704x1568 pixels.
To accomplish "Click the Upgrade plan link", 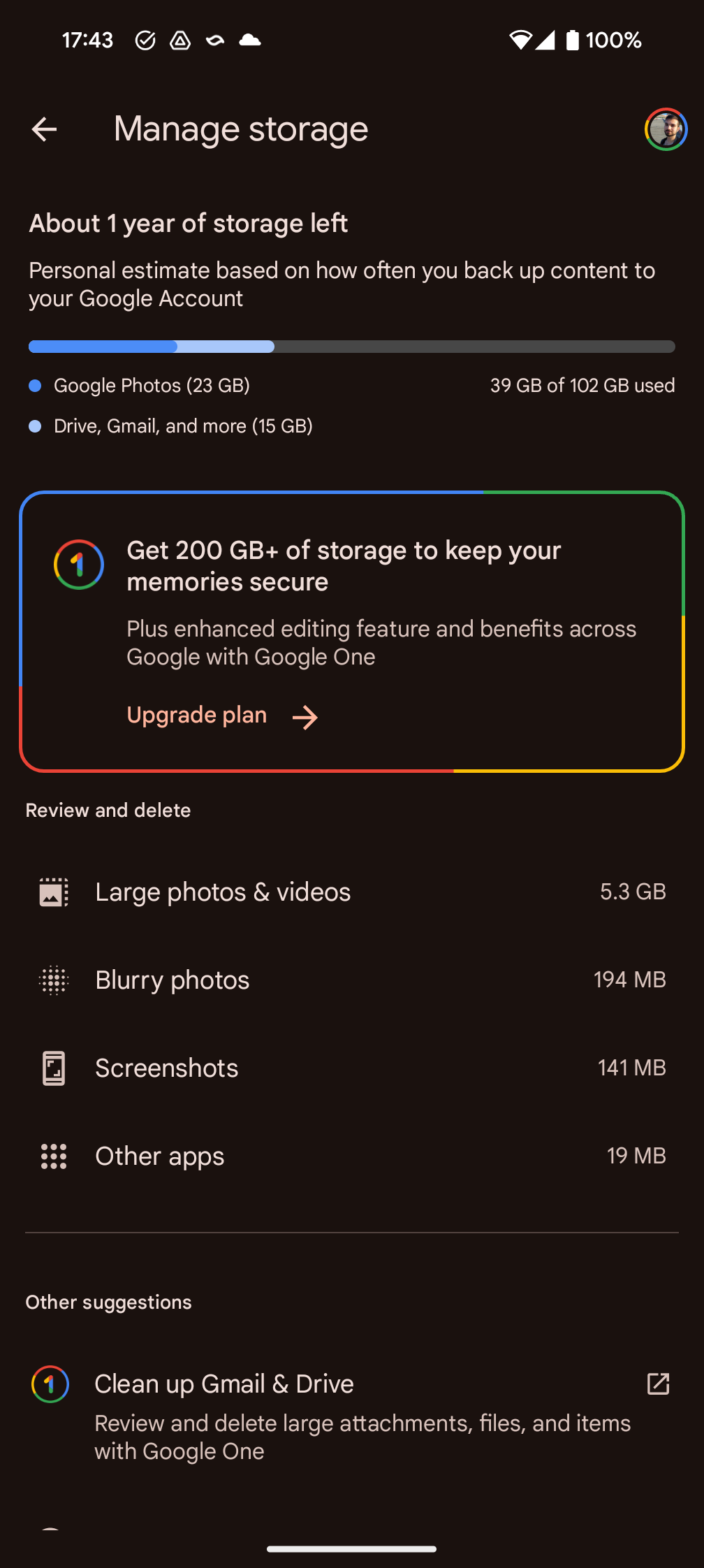I will click(196, 715).
